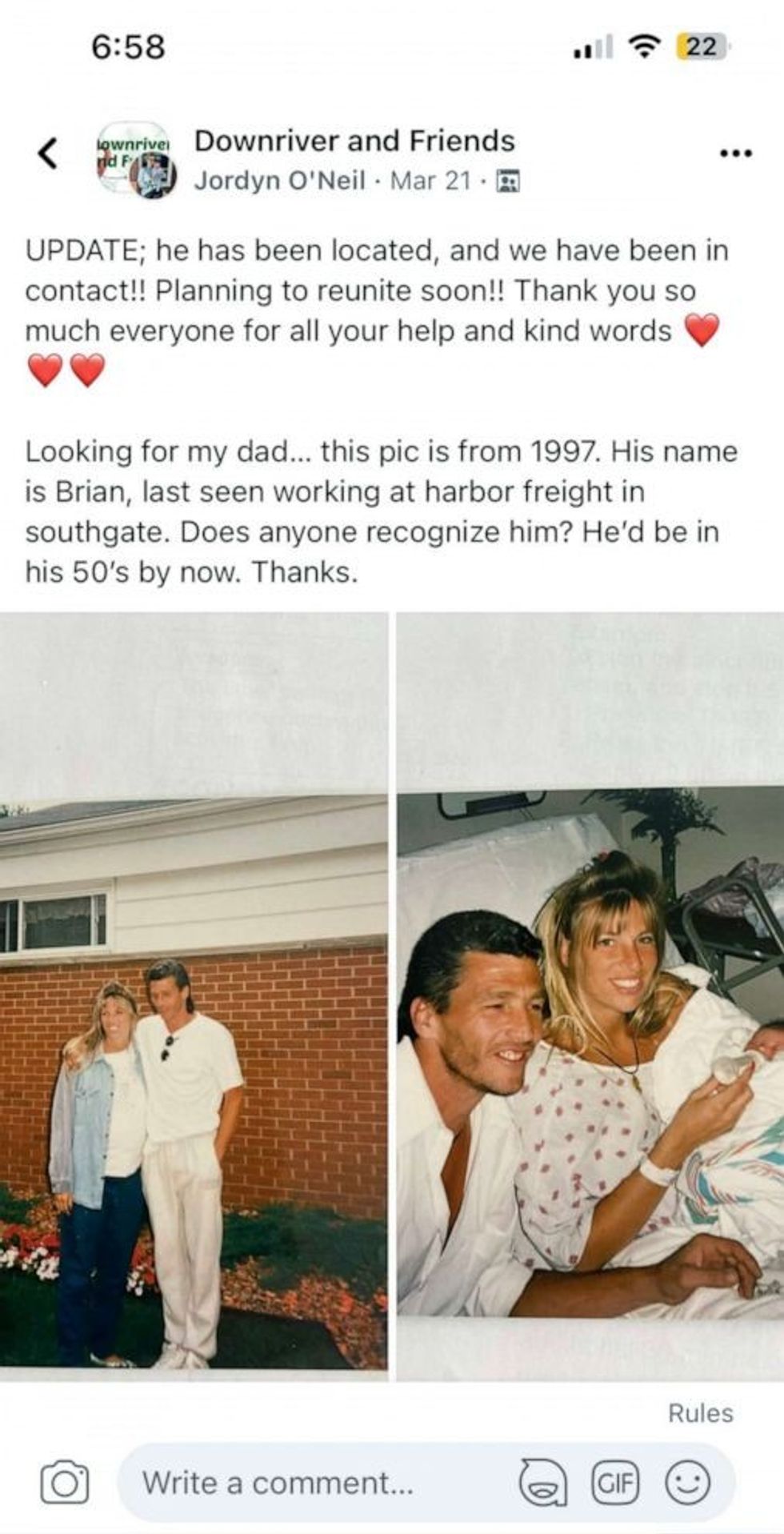The image size is (784, 1534).
Task: Open the Downriver and Friends group page
Action: coord(354,141)
